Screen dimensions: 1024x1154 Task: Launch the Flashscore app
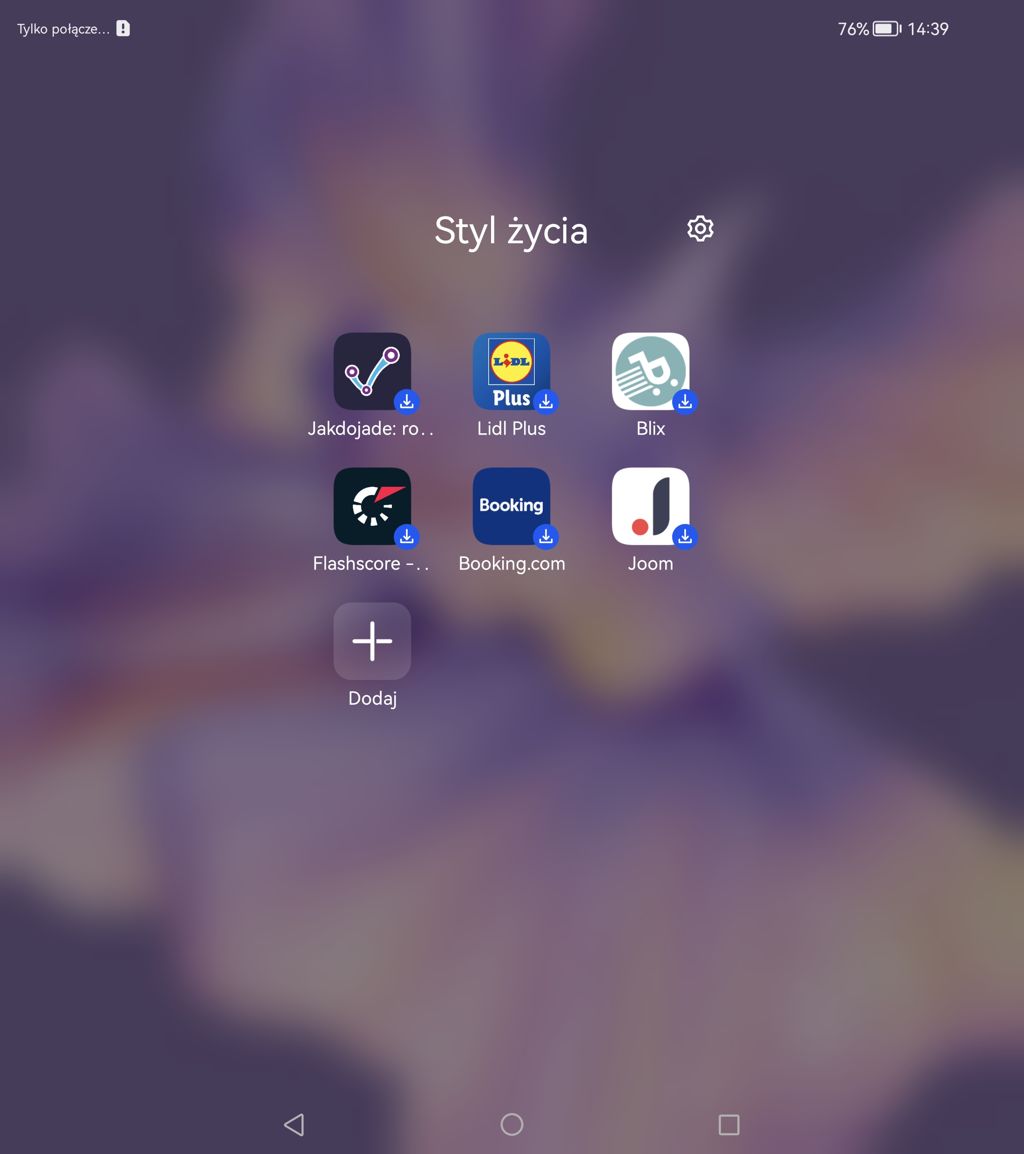pos(372,506)
